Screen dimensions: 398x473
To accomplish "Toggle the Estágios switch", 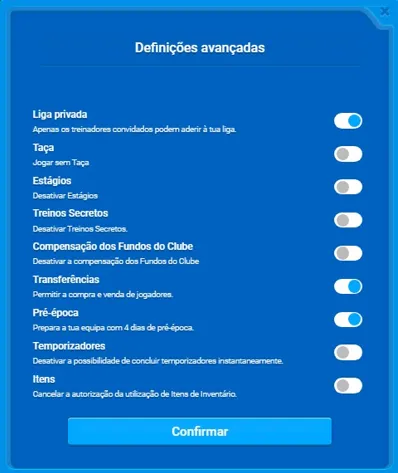I will pos(348,187).
